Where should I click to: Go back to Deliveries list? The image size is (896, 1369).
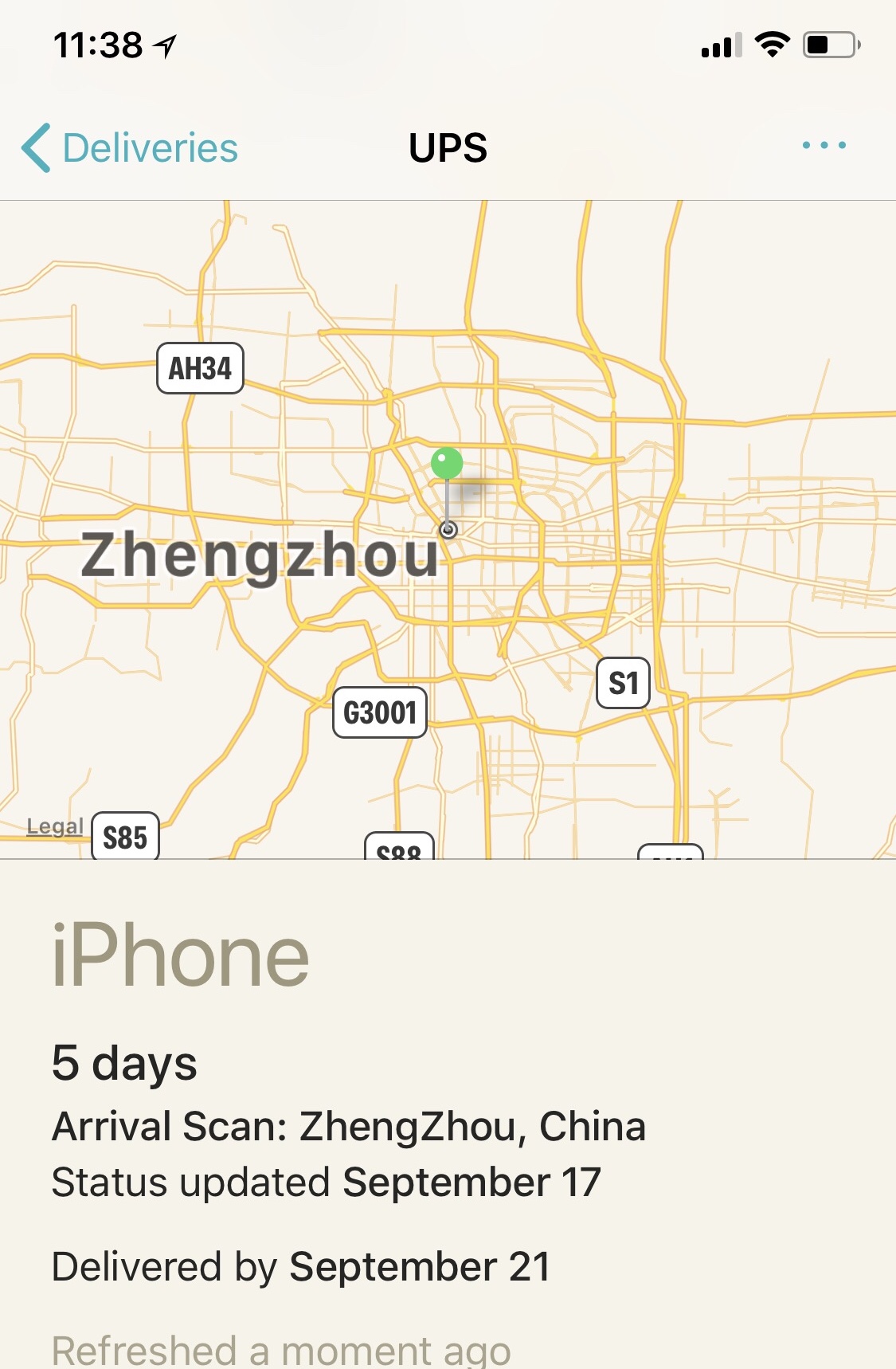pos(130,148)
